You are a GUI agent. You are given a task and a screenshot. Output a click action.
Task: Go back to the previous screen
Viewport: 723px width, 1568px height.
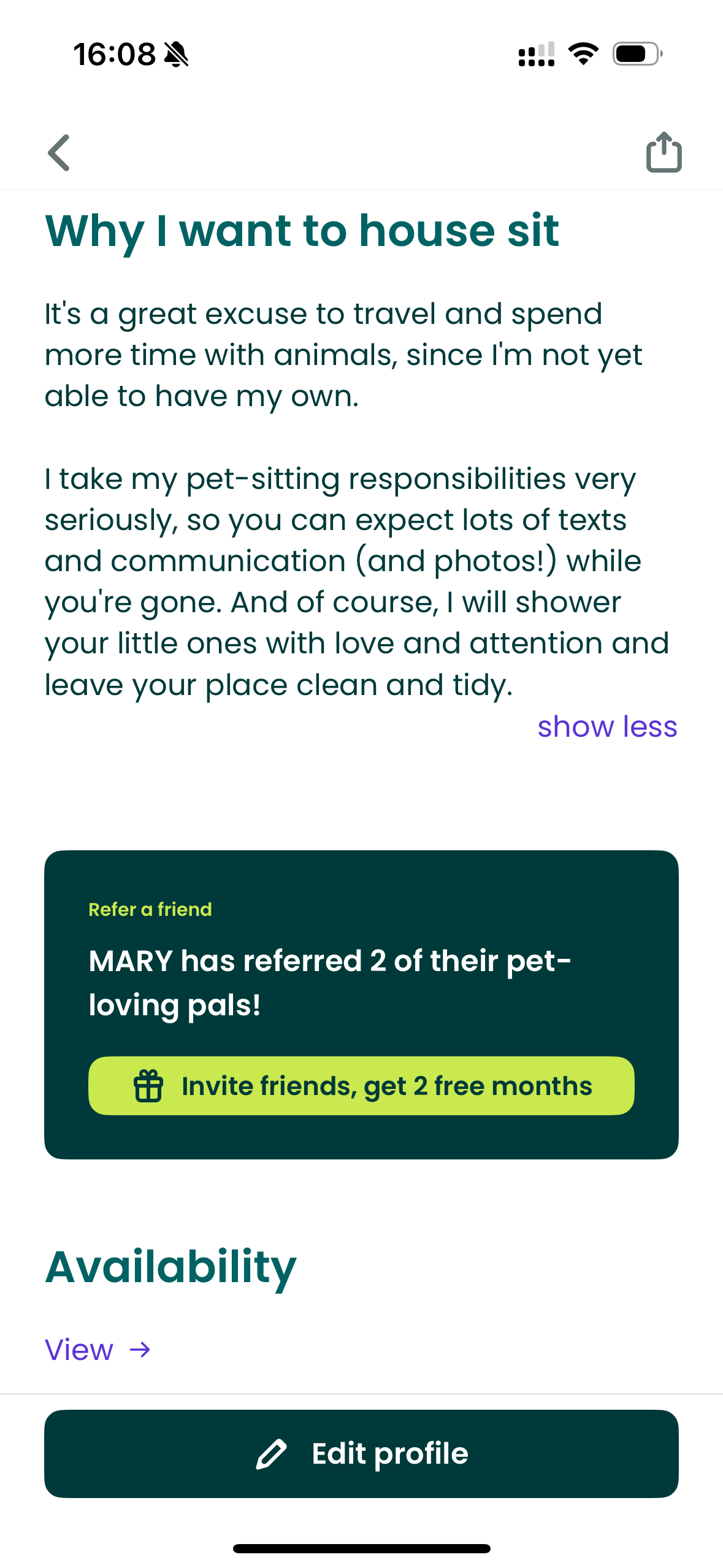[x=59, y=152]
